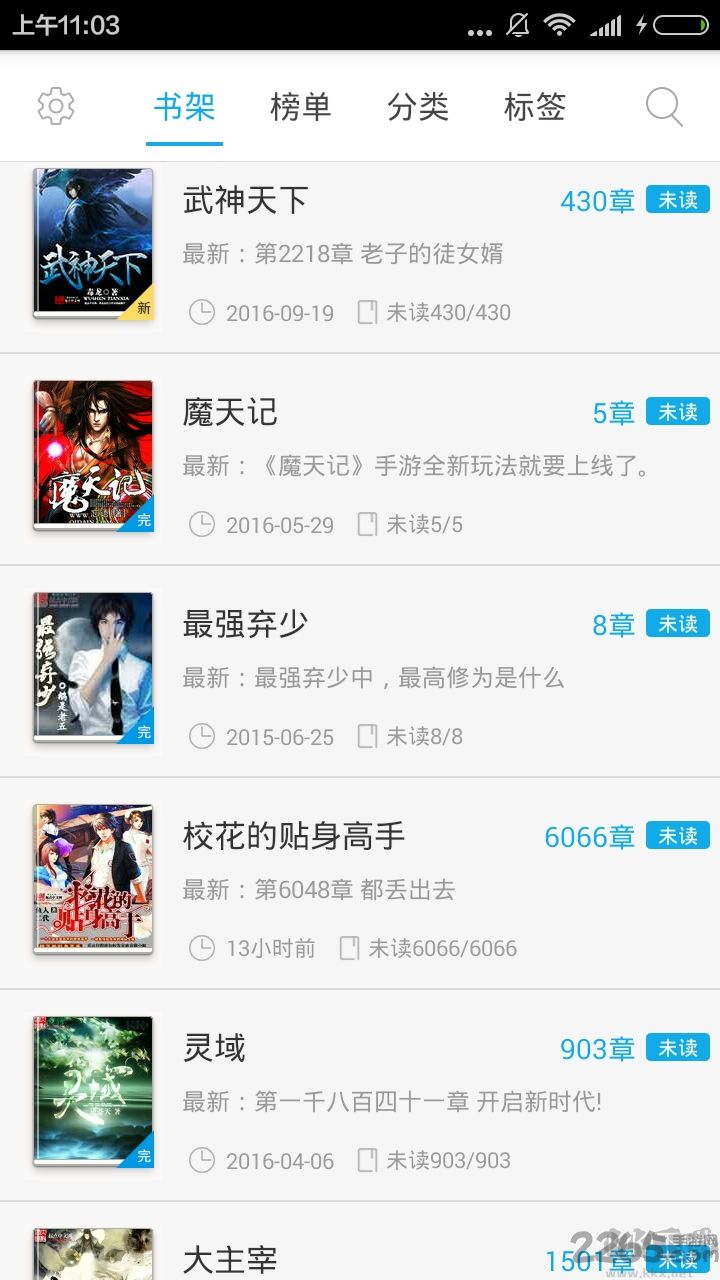Toggle the 未读 badge on 灵域
720x1280 pixels.
tap(678, 1048)
